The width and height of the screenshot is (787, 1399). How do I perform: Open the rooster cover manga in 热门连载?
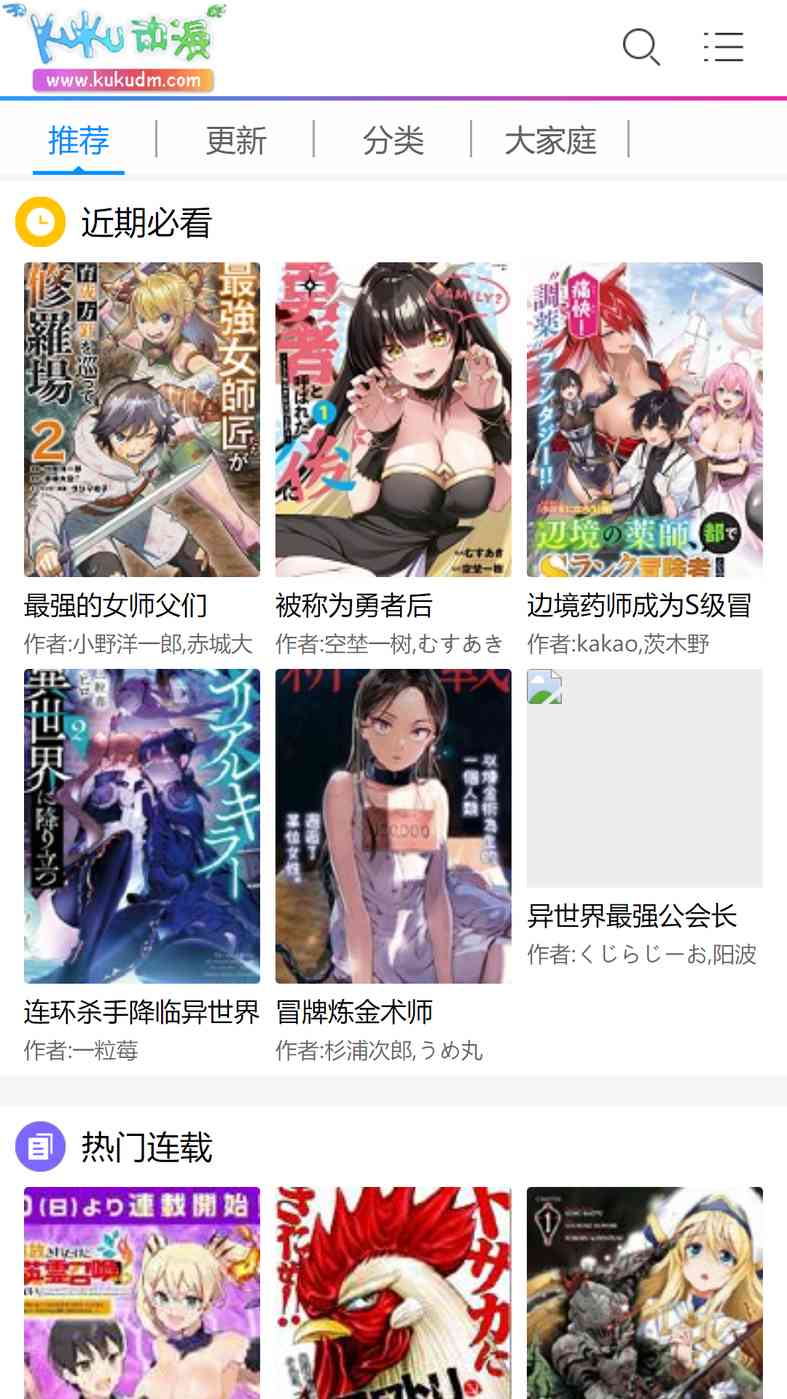click(393, 1292)
